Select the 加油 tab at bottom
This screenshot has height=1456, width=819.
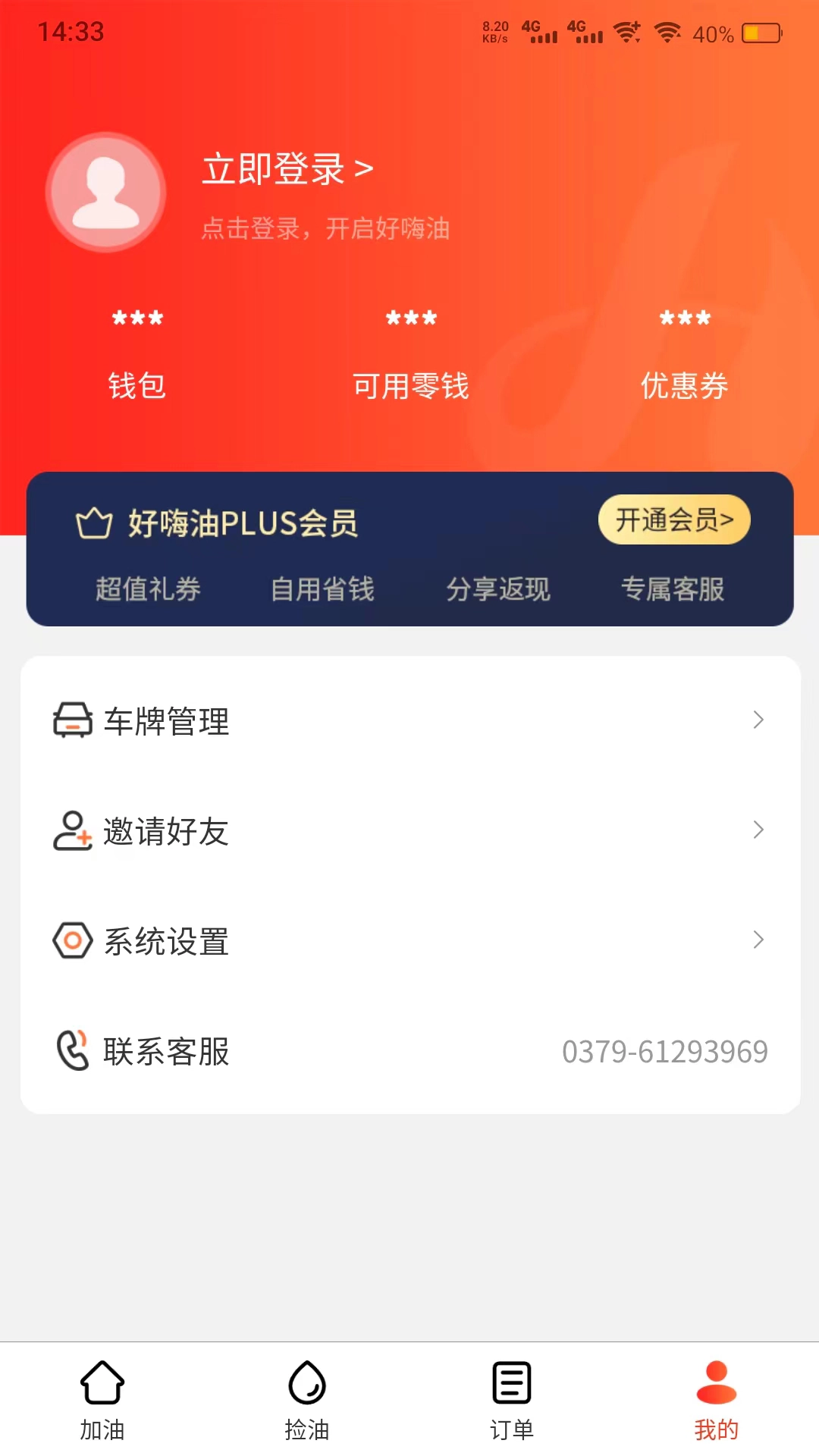102,1407
